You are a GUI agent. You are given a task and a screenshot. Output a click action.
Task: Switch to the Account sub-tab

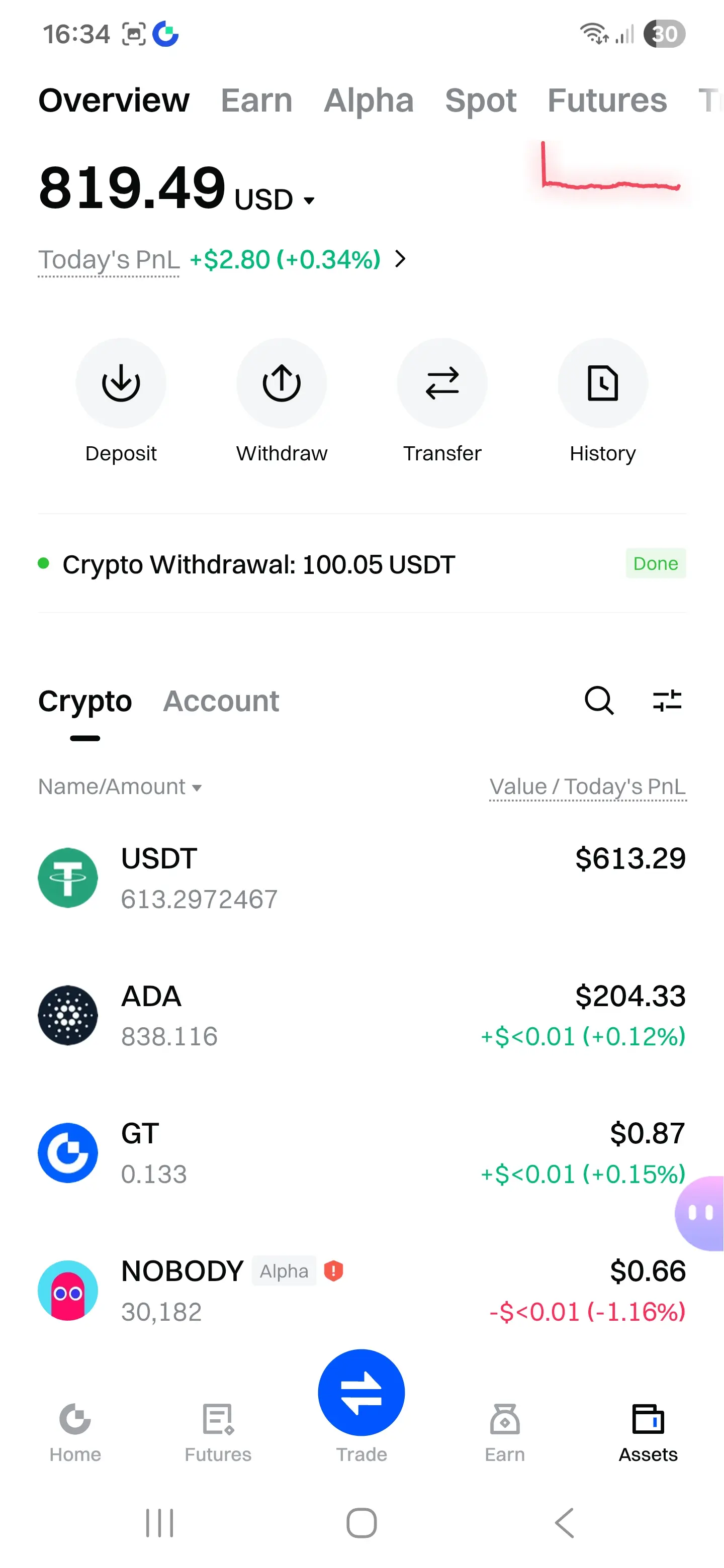tap(221, 701)
